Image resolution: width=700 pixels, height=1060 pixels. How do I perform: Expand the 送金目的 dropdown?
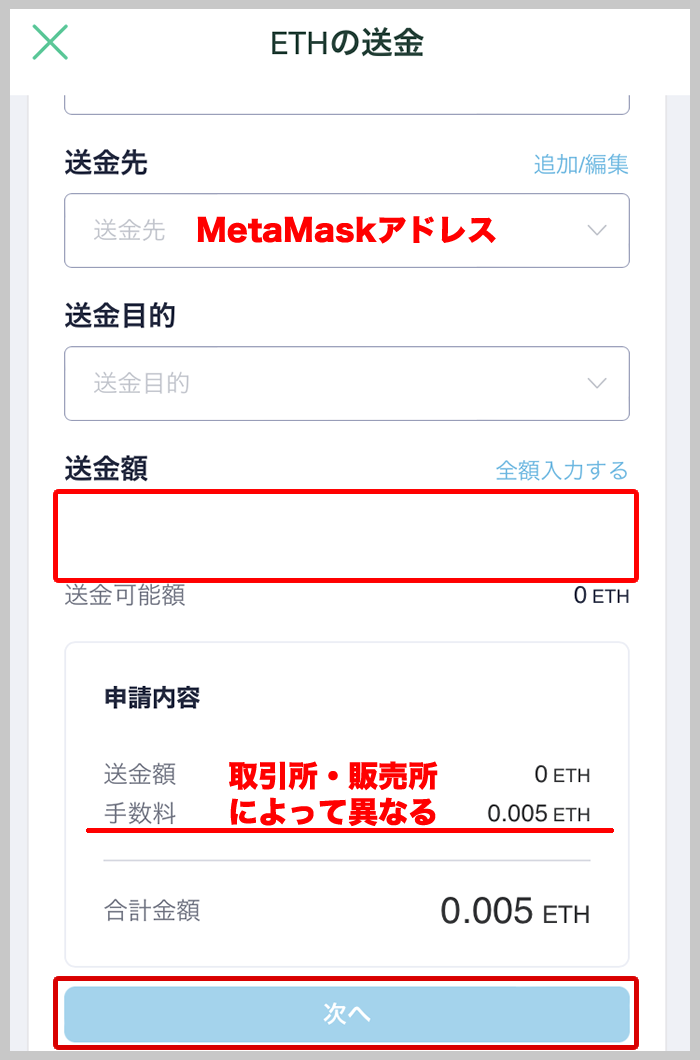pos(346,383)
